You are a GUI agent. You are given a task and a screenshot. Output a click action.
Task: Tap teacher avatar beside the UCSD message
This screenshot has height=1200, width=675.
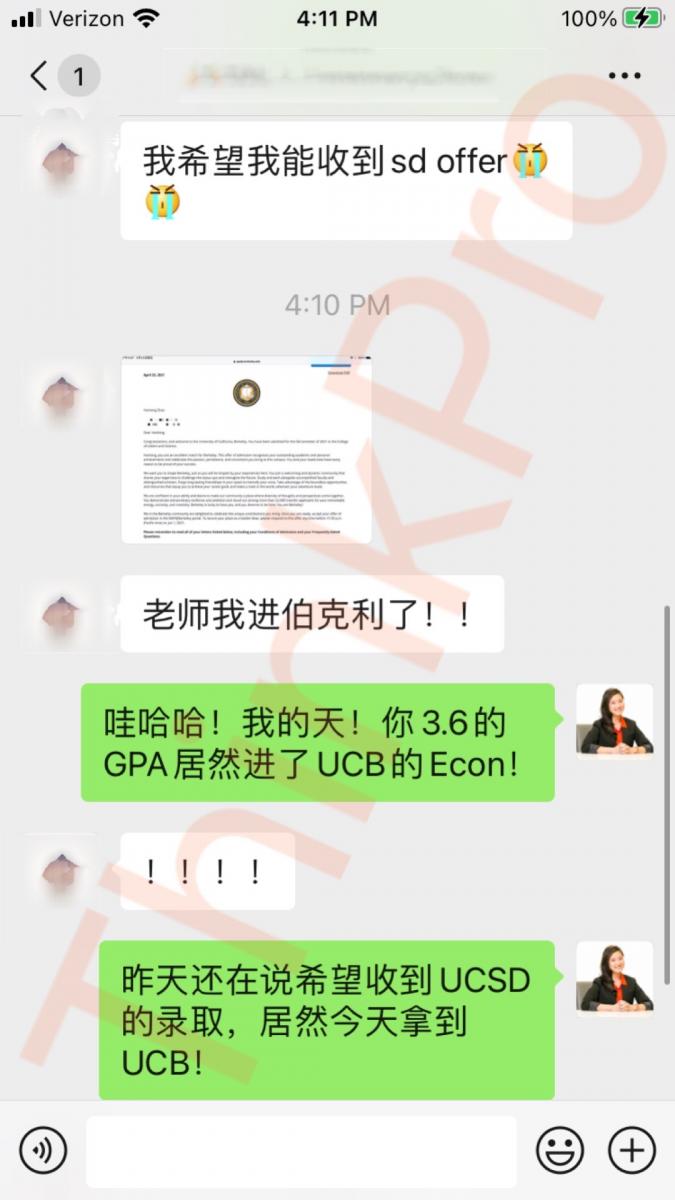(614, 977)
